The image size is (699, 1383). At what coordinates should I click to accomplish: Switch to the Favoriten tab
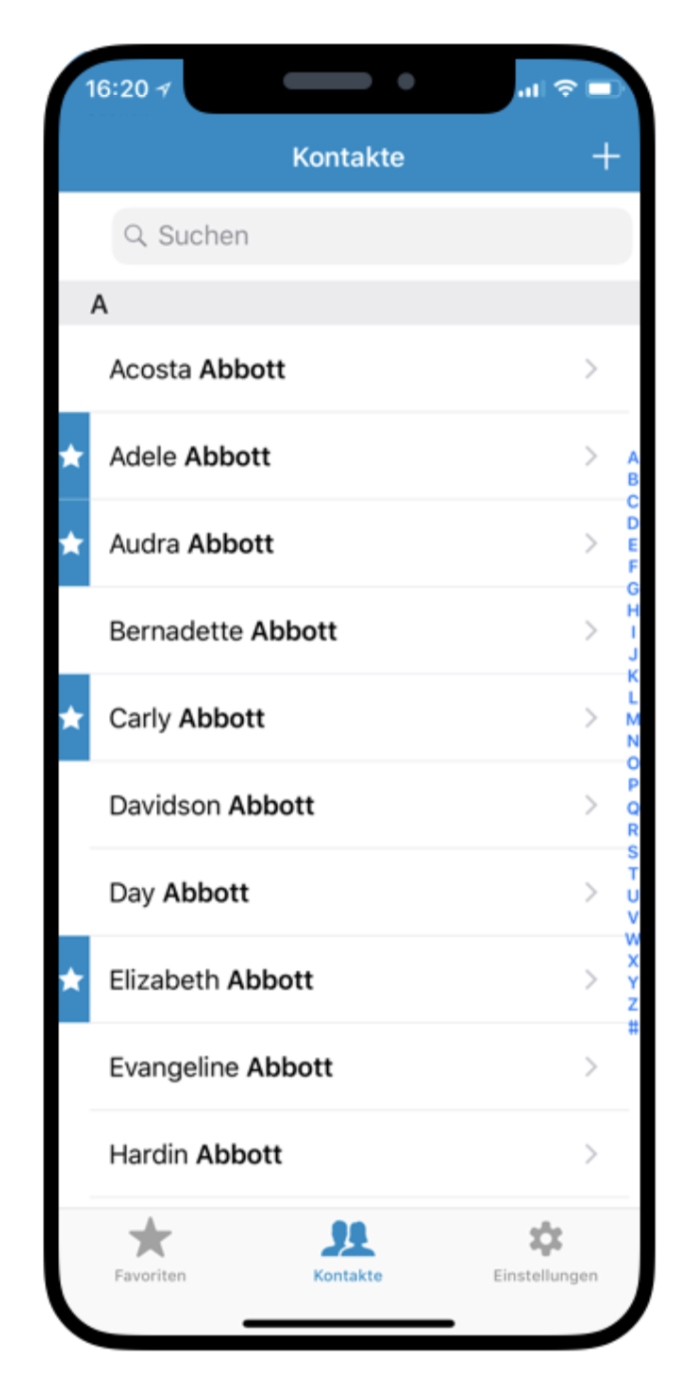point(149,1251)
